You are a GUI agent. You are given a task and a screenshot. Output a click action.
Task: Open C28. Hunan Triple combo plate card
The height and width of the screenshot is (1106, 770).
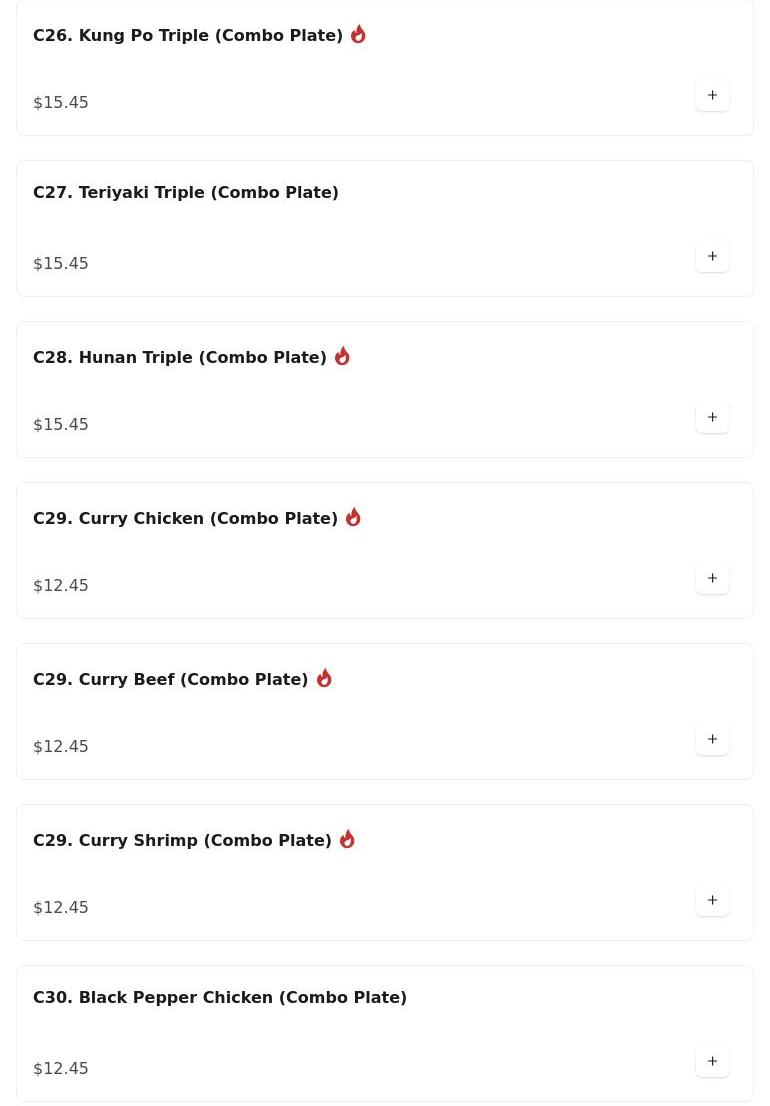click(180, 358)
